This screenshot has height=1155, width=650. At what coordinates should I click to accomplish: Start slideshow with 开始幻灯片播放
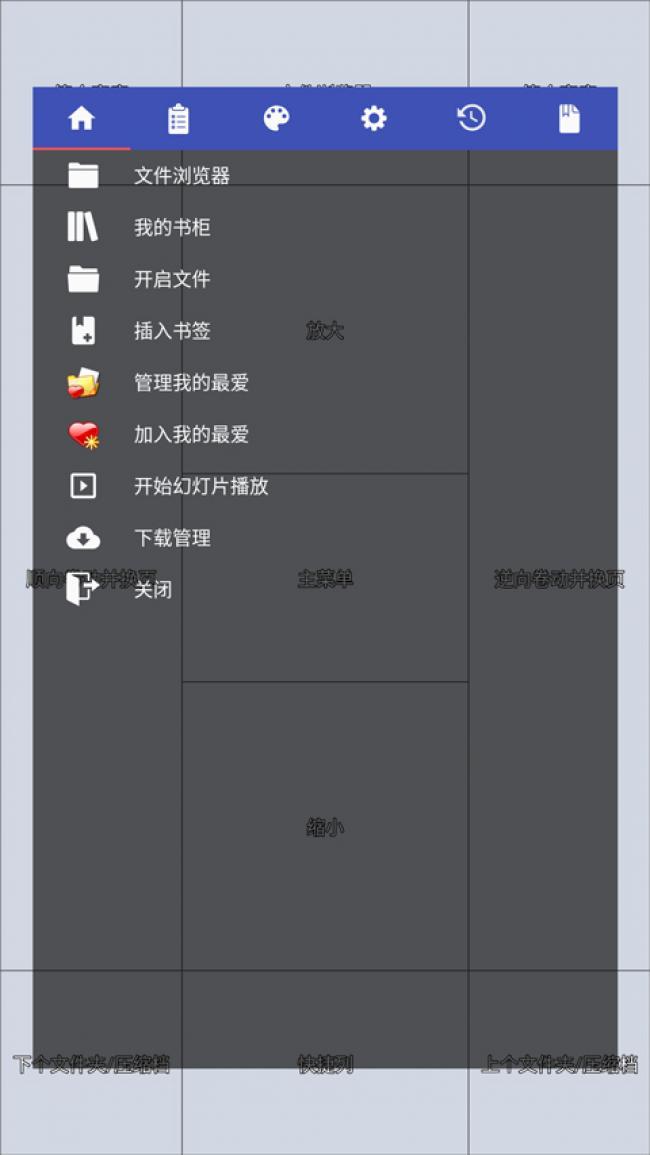point(200,487)
